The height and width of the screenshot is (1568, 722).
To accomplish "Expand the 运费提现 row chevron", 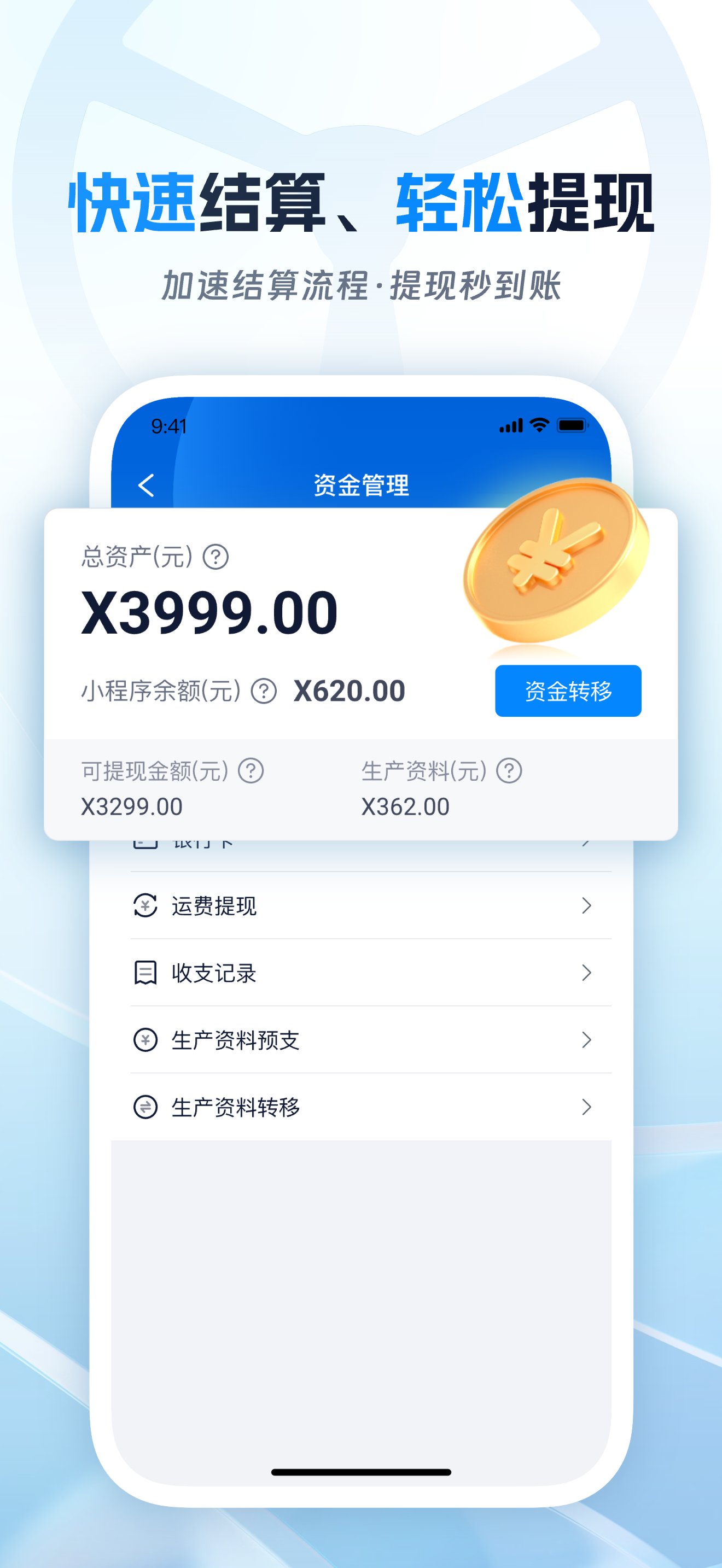I will coord(586,906).
